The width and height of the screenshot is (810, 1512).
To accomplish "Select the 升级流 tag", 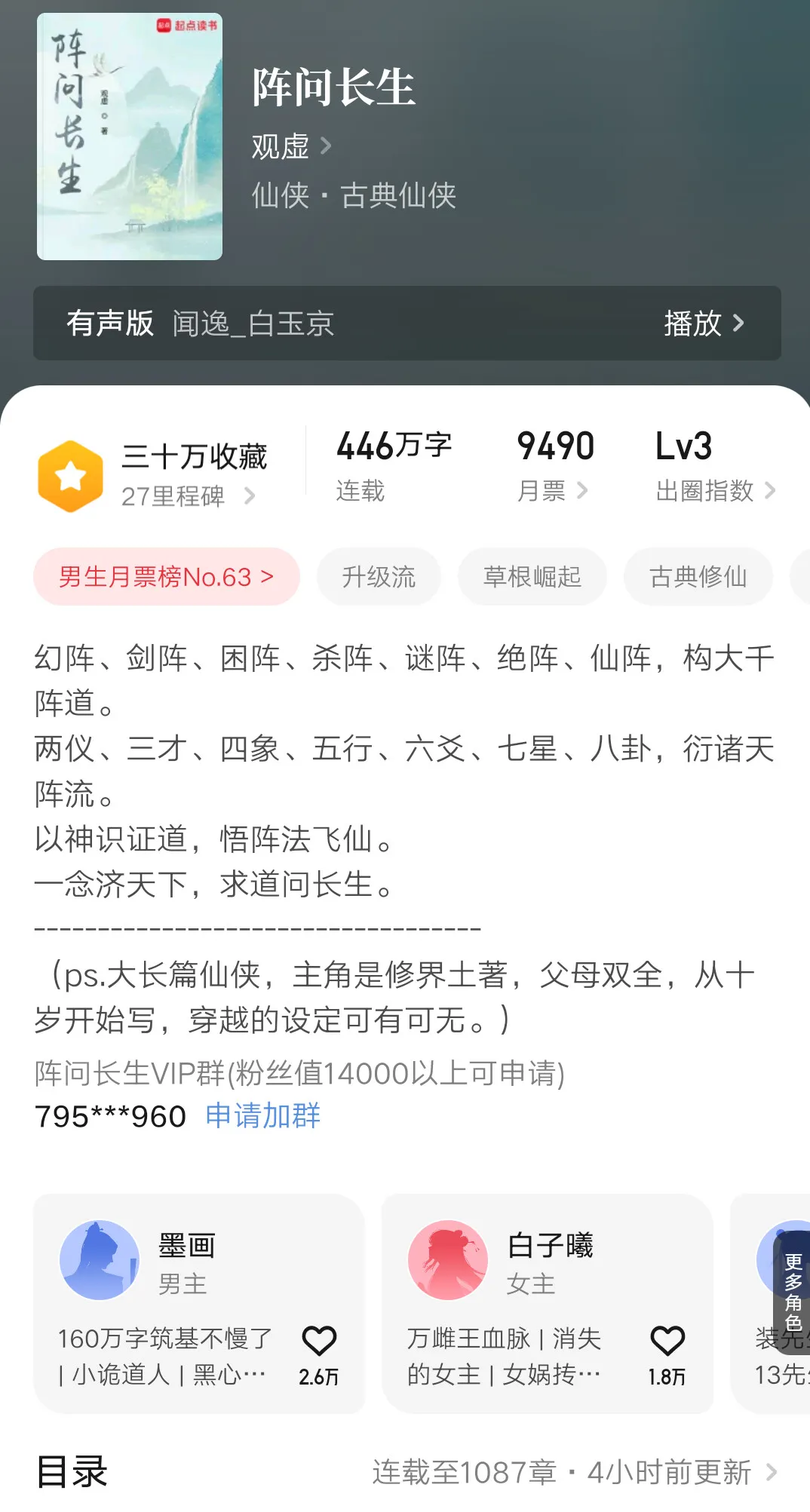I will click(379, 577).
